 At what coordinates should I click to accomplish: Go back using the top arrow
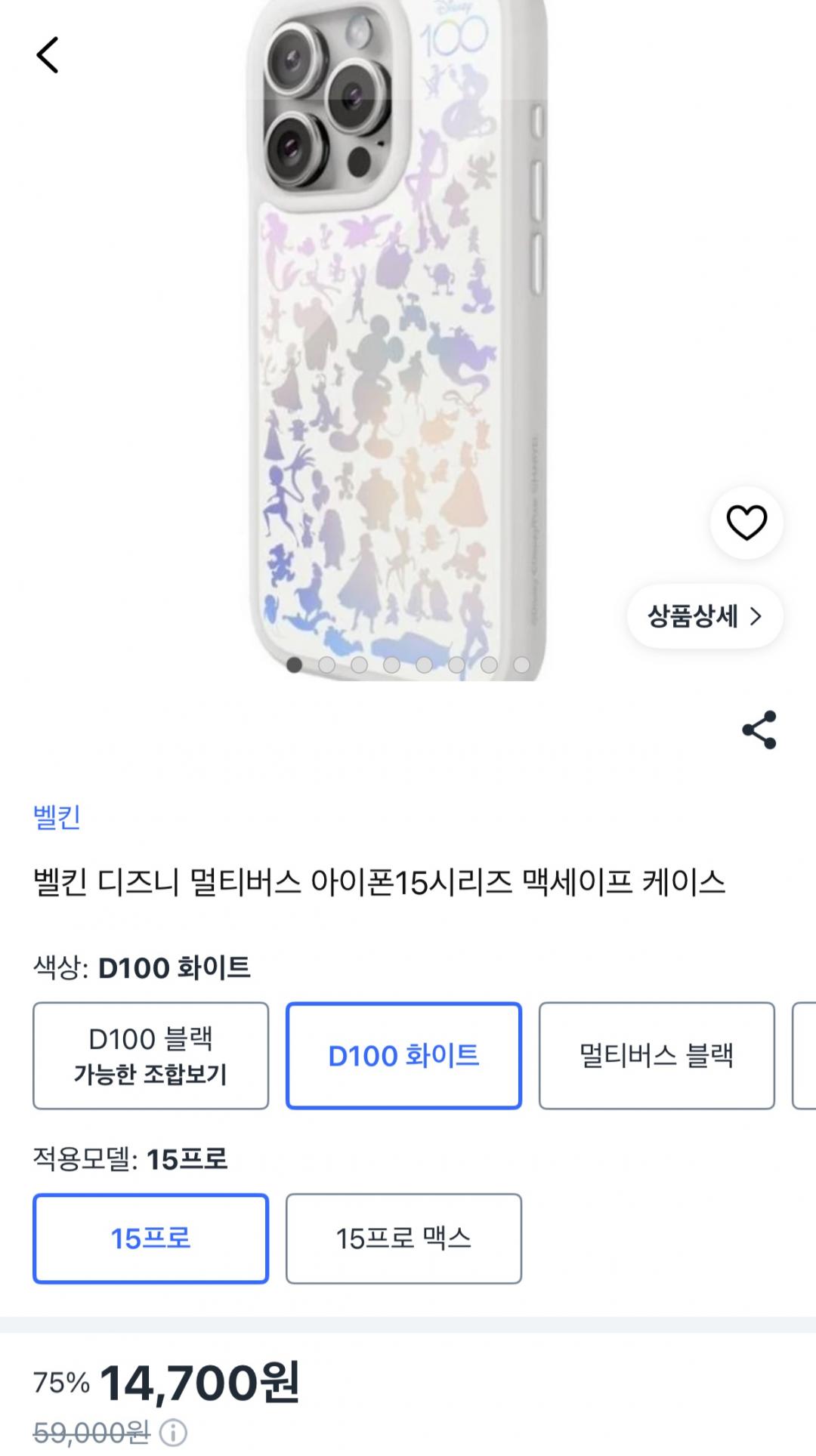[48, 55]
